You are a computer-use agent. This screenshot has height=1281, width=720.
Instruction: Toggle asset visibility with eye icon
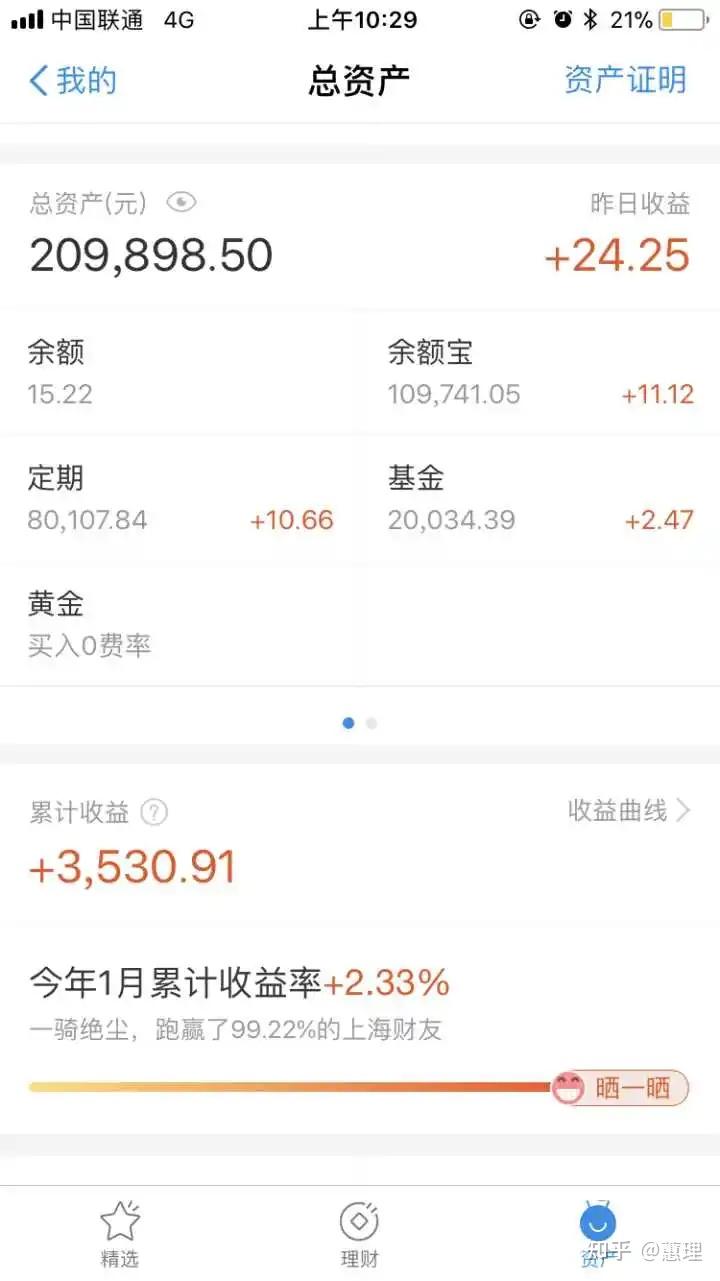pos(181,203)
